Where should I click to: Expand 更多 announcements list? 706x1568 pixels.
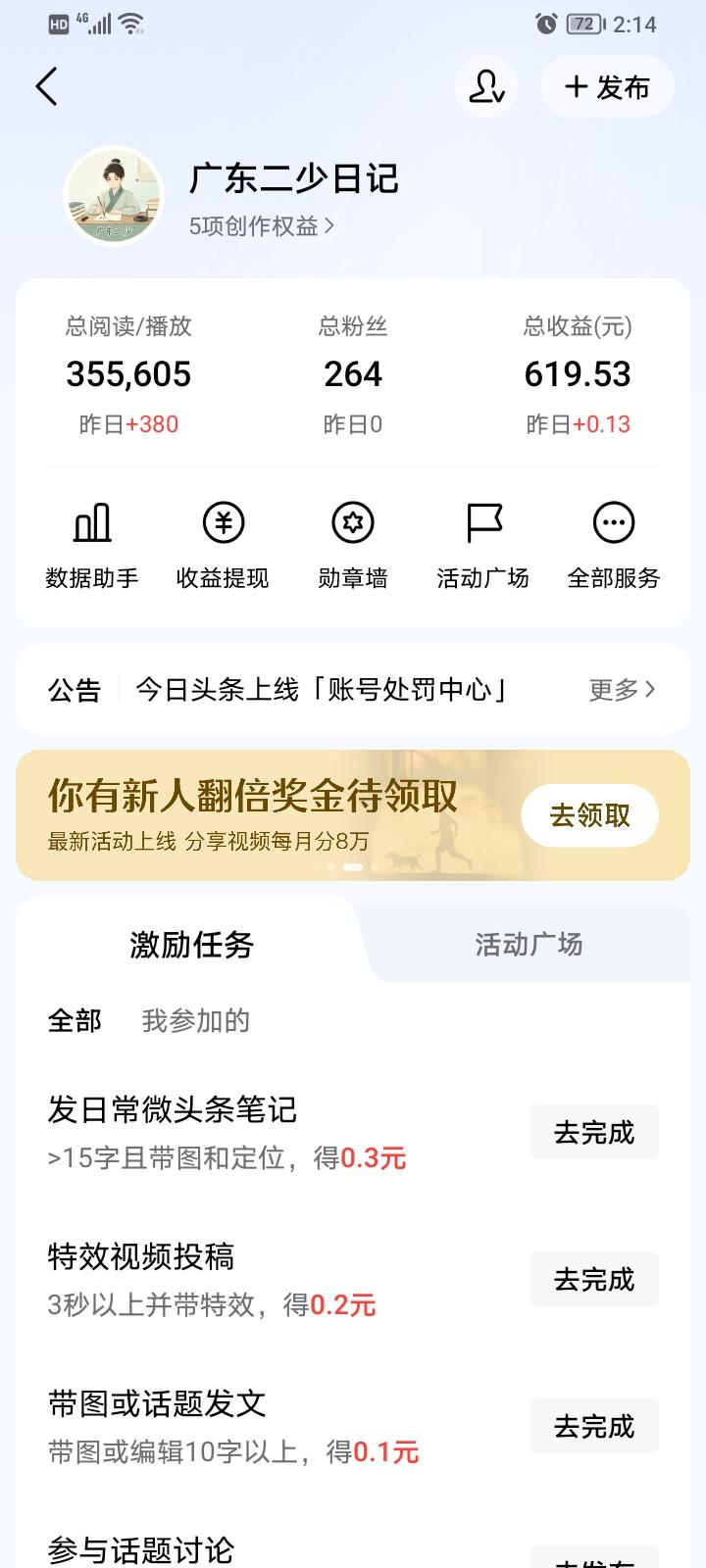[x=622, y=689]
